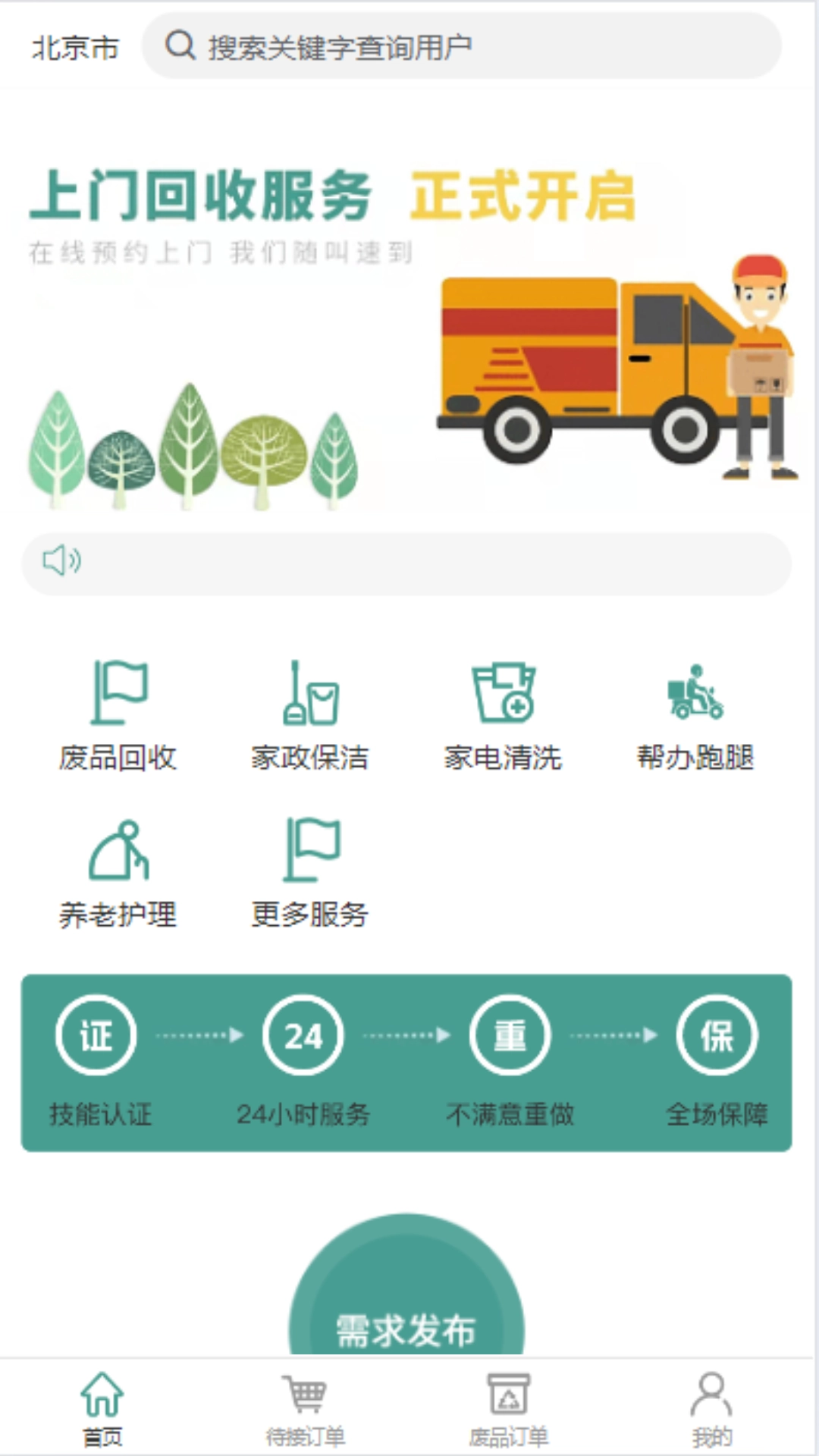The height and width of the screenshot is (1456, 819).
Task: Open 家政保洁 service
Action: [x=310, y=715]
